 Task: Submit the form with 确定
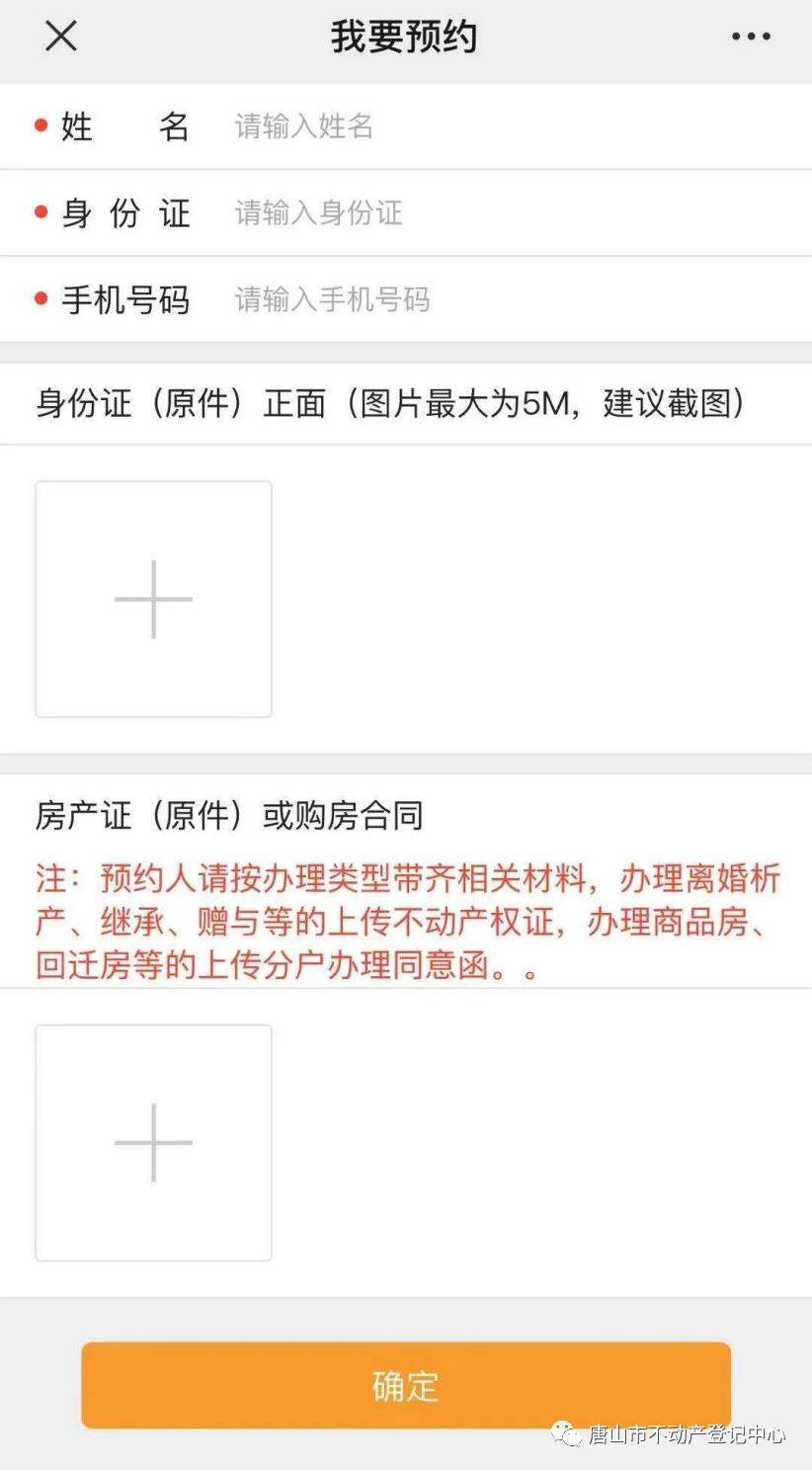(x=406, y=1385)
